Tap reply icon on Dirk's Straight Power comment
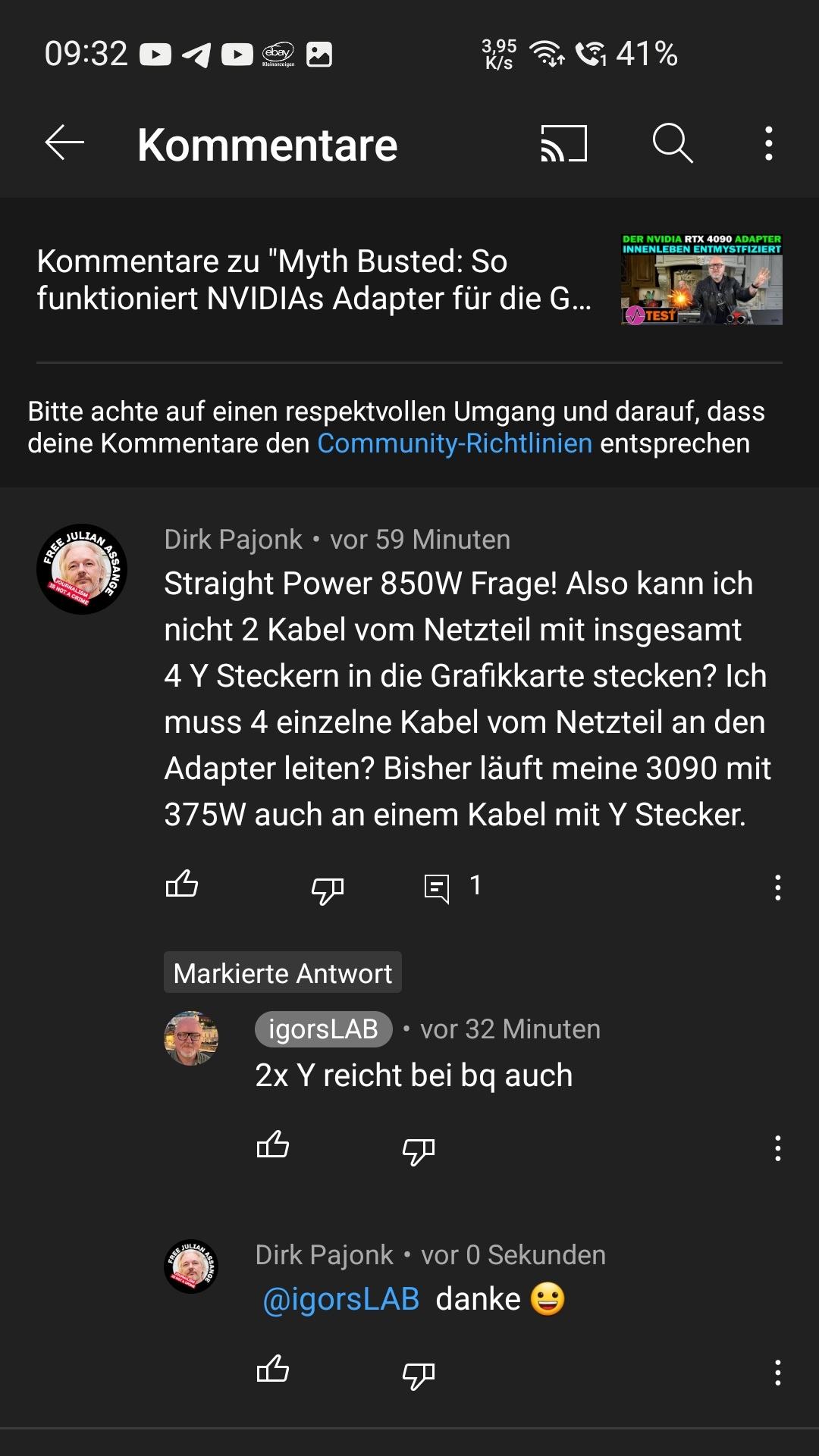The width and height of the screenshot is (819, 1456). click(x=437, y=888)
